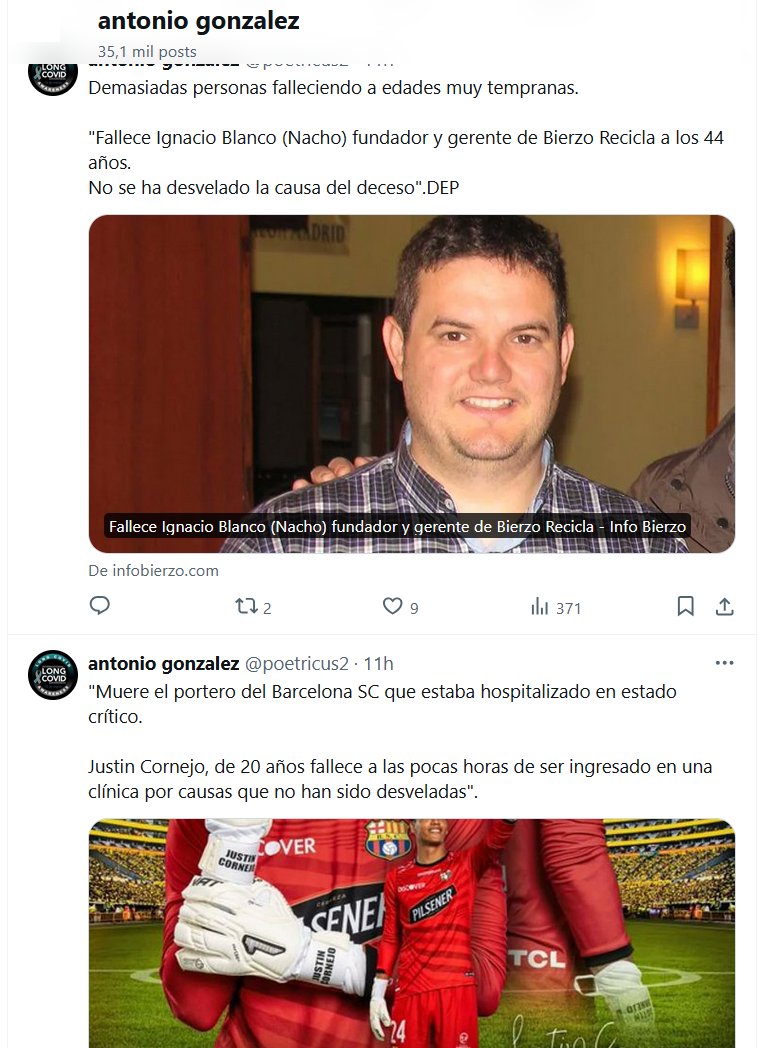Open the infobierzo.com source link
The image size is (768, 1048).
coord(153,571)
